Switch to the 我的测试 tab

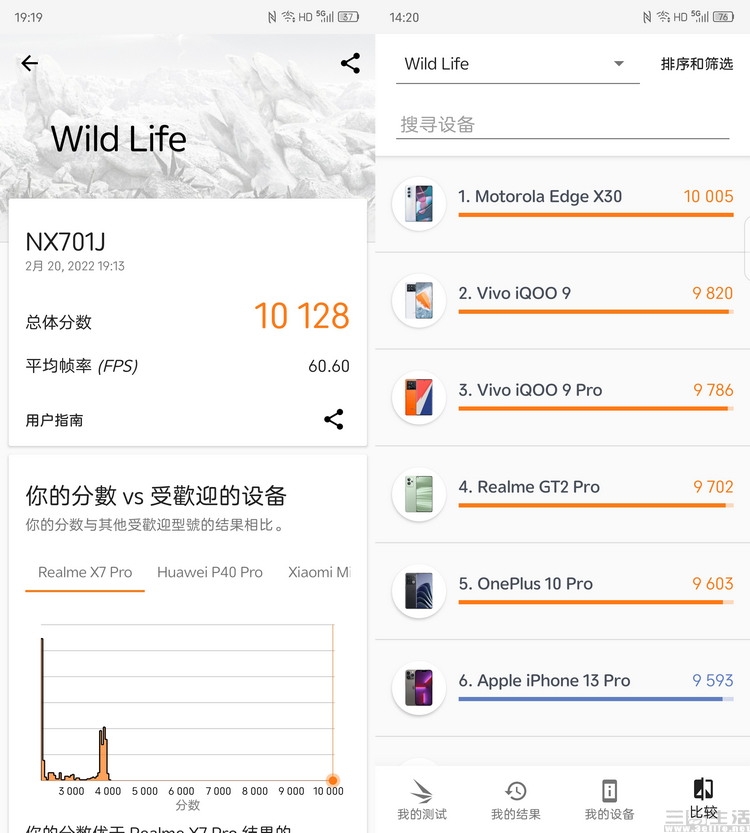[x=422, y=800]
